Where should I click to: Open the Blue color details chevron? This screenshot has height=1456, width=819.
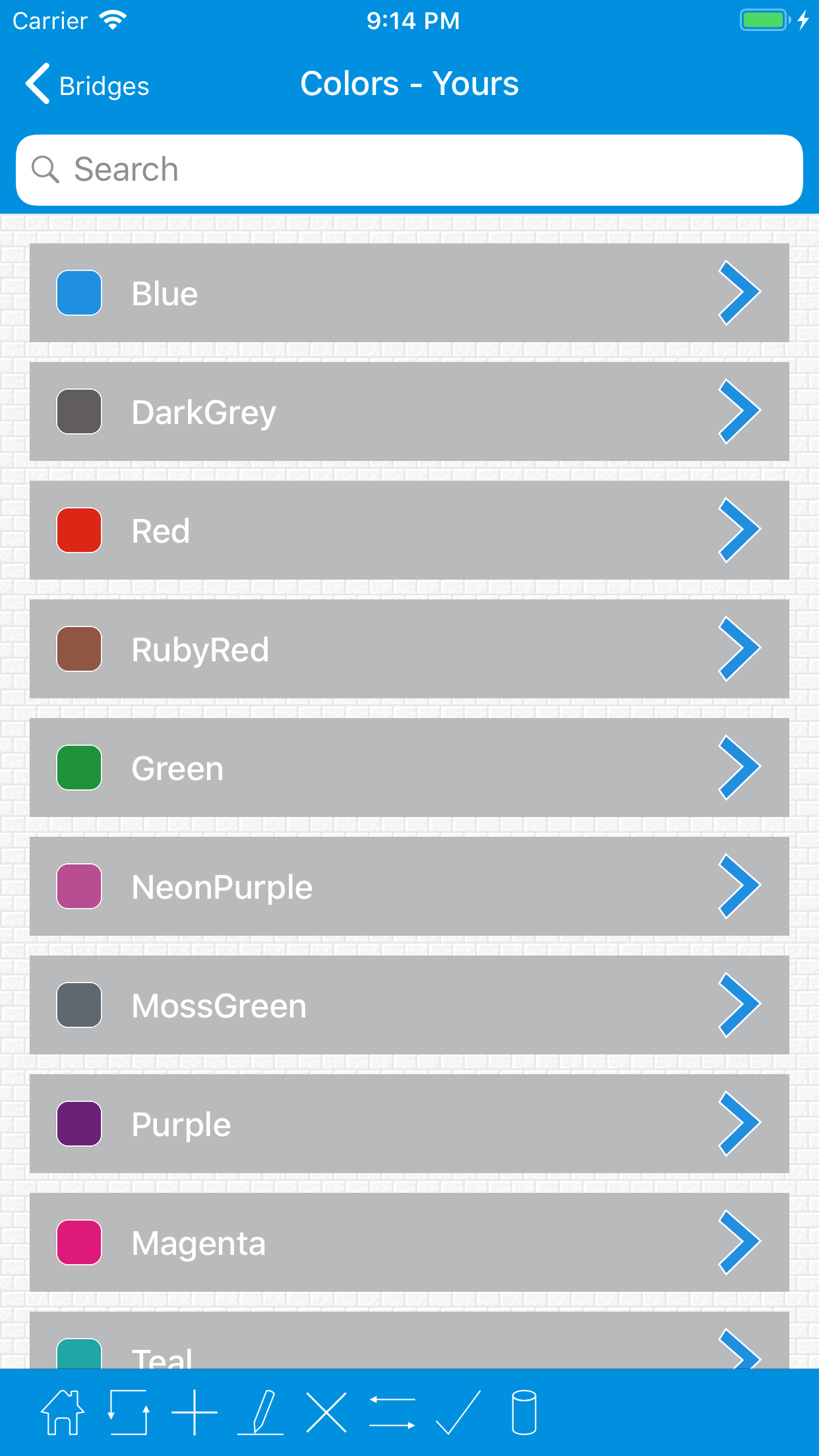740,293
